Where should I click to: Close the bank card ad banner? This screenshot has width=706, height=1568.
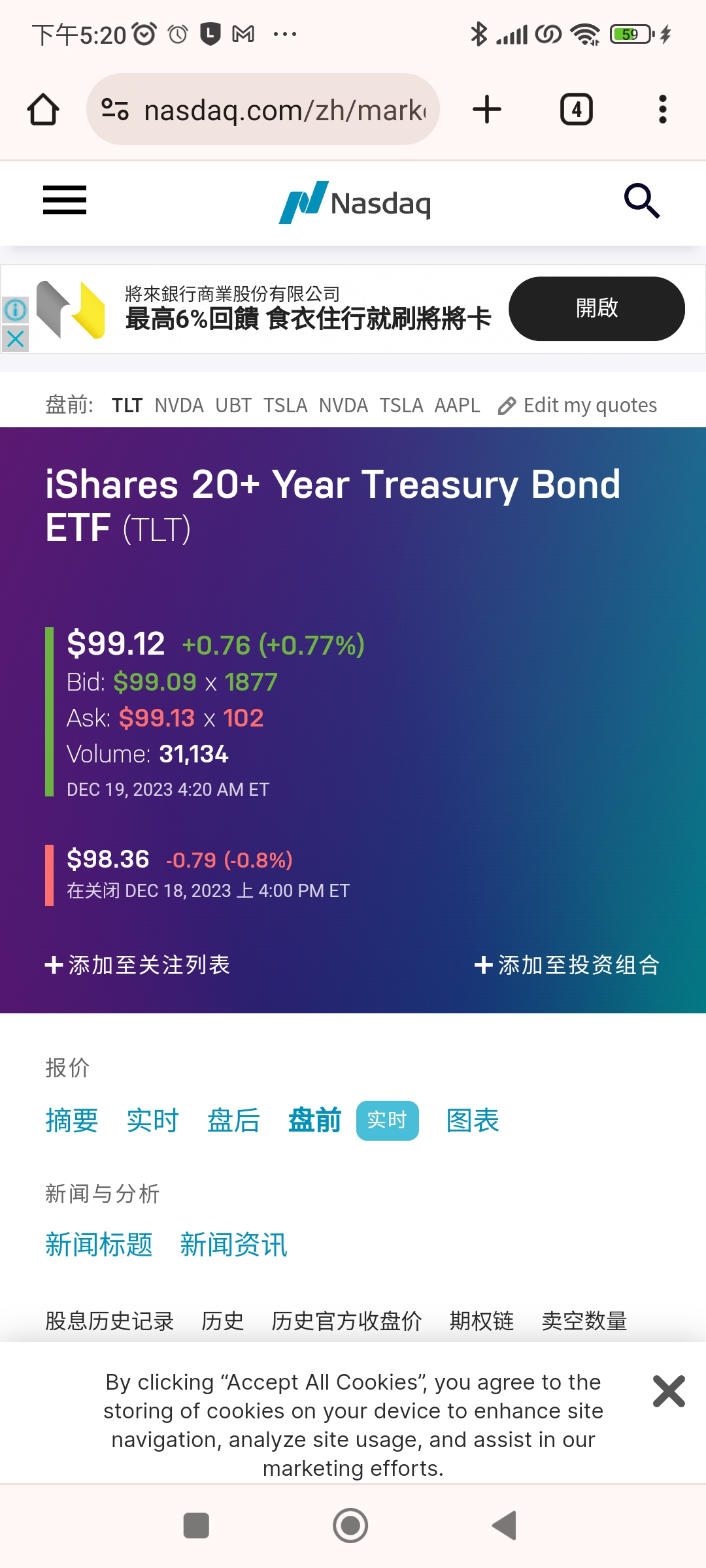click(x=15, y=338)
